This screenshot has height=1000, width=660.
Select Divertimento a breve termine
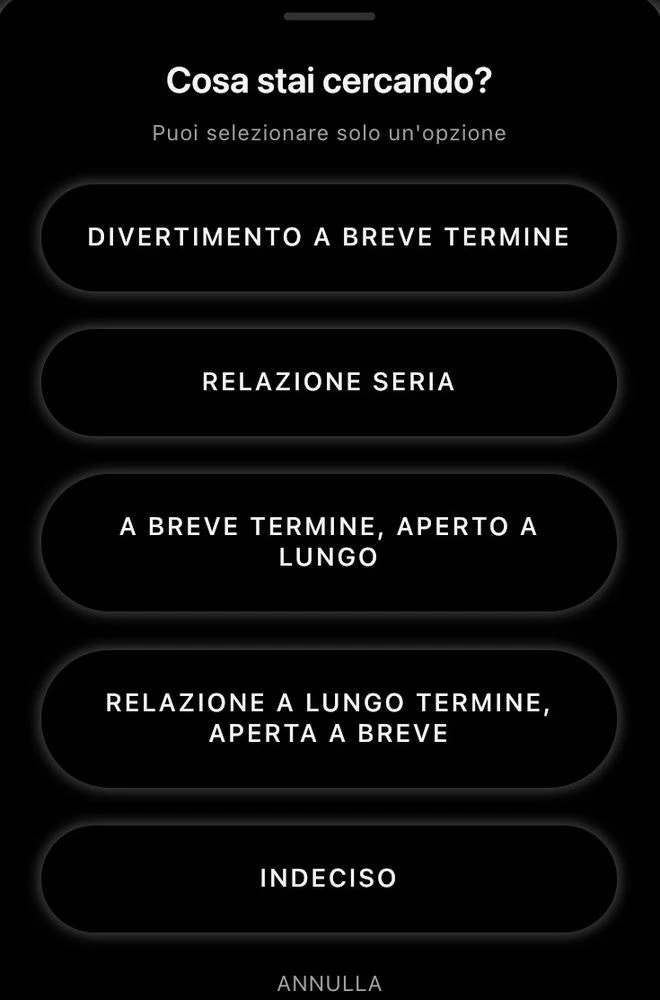click(329, 237)
